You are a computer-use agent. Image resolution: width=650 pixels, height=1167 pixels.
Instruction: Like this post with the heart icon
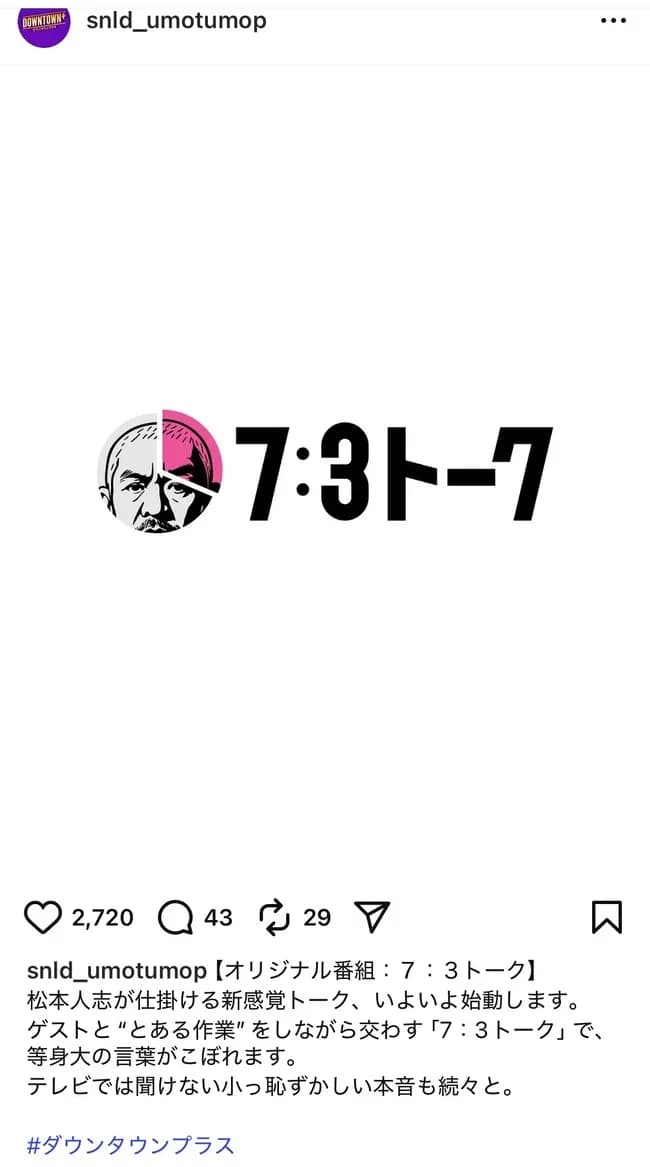click(x=42, y=917)
